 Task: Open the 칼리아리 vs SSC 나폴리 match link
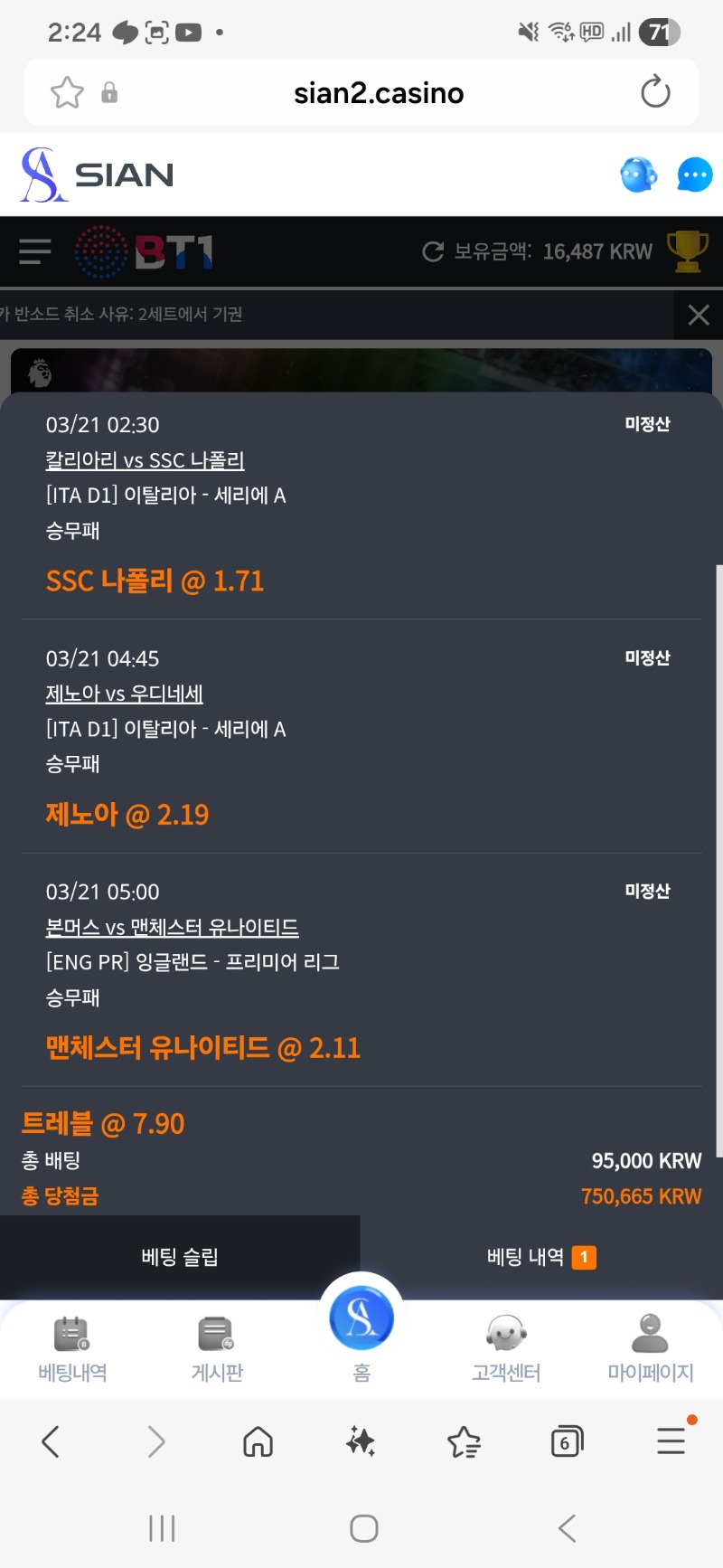(145, 460)
